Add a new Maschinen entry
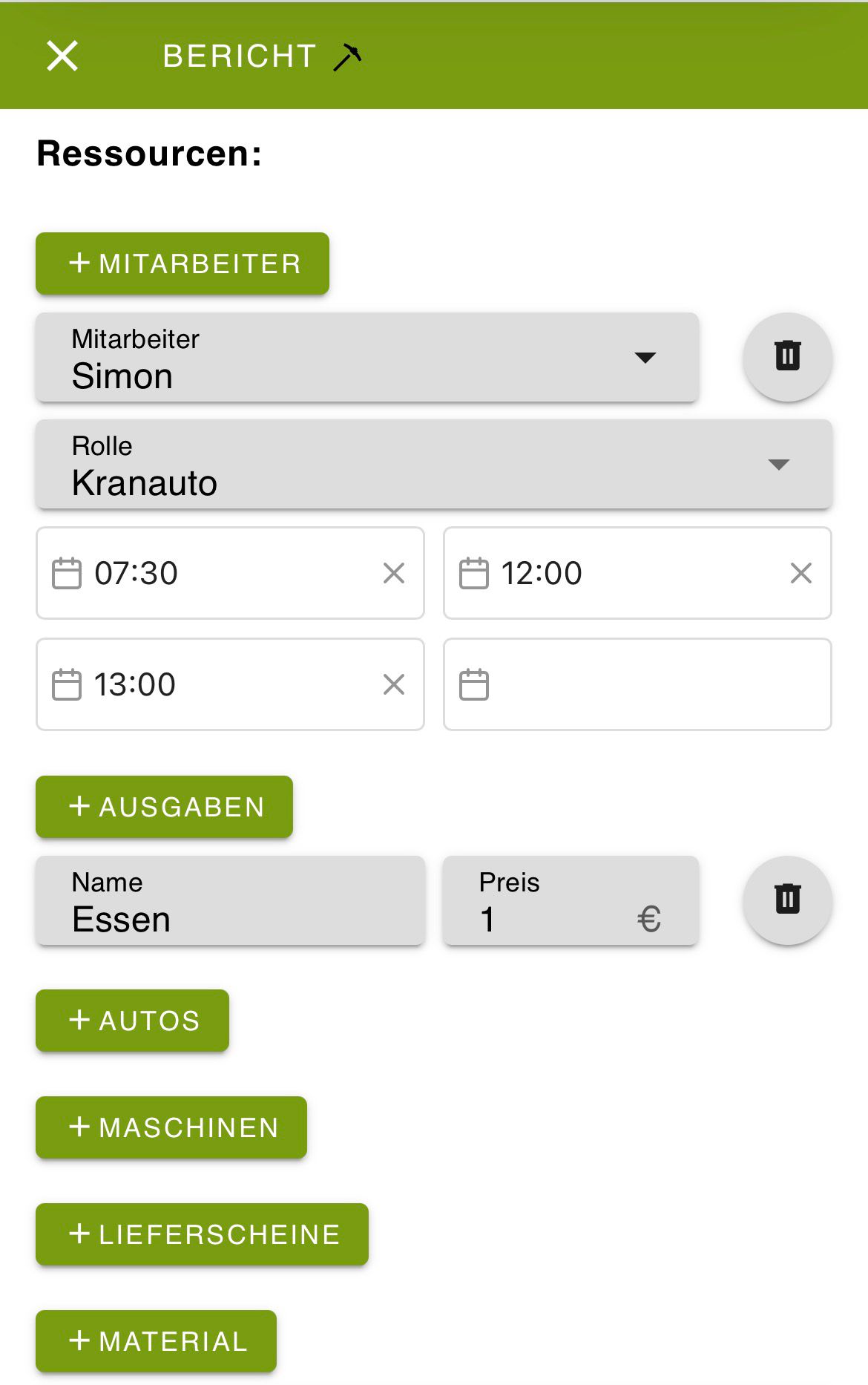The width and height of the screenshot is (868, 1385). [x=170, y=1127]
